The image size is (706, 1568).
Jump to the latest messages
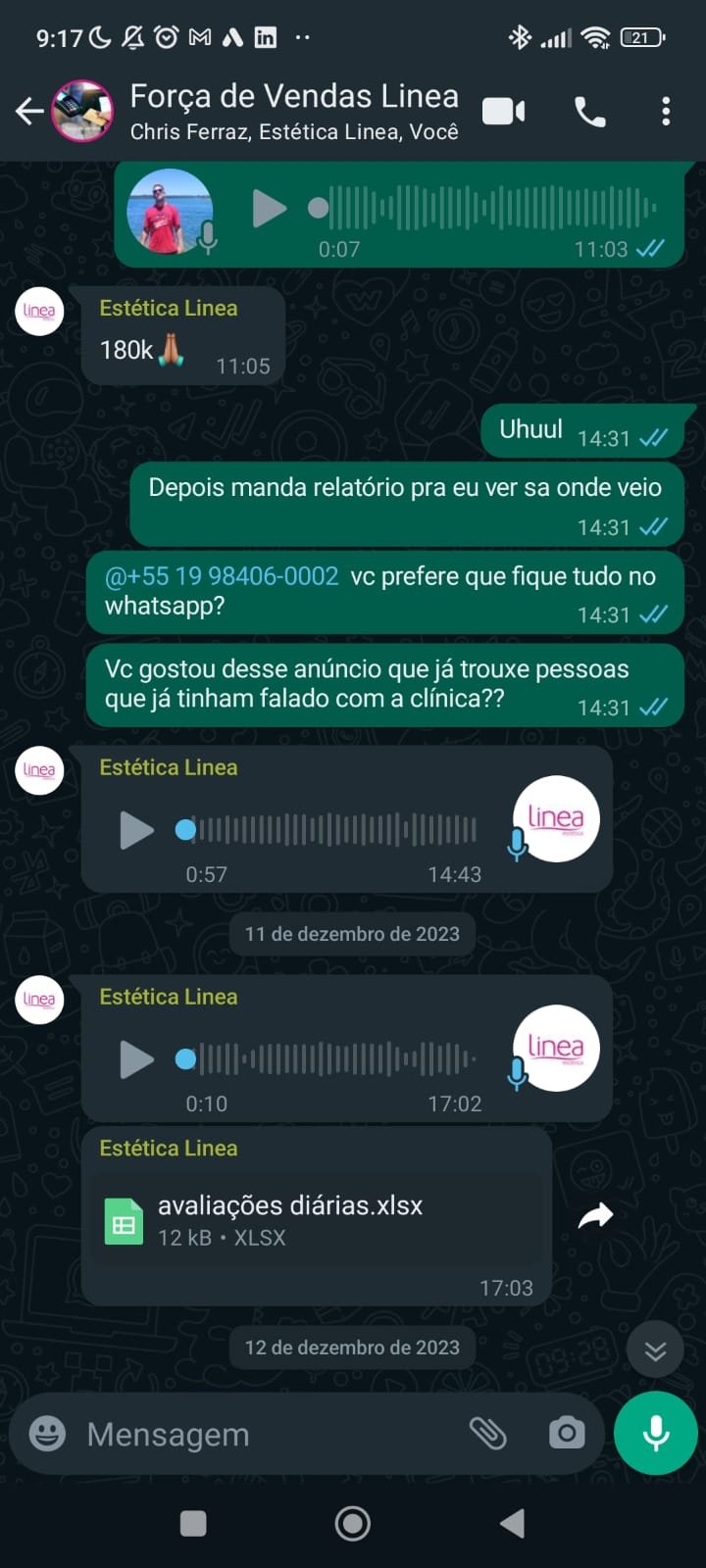coord(655,1351)
